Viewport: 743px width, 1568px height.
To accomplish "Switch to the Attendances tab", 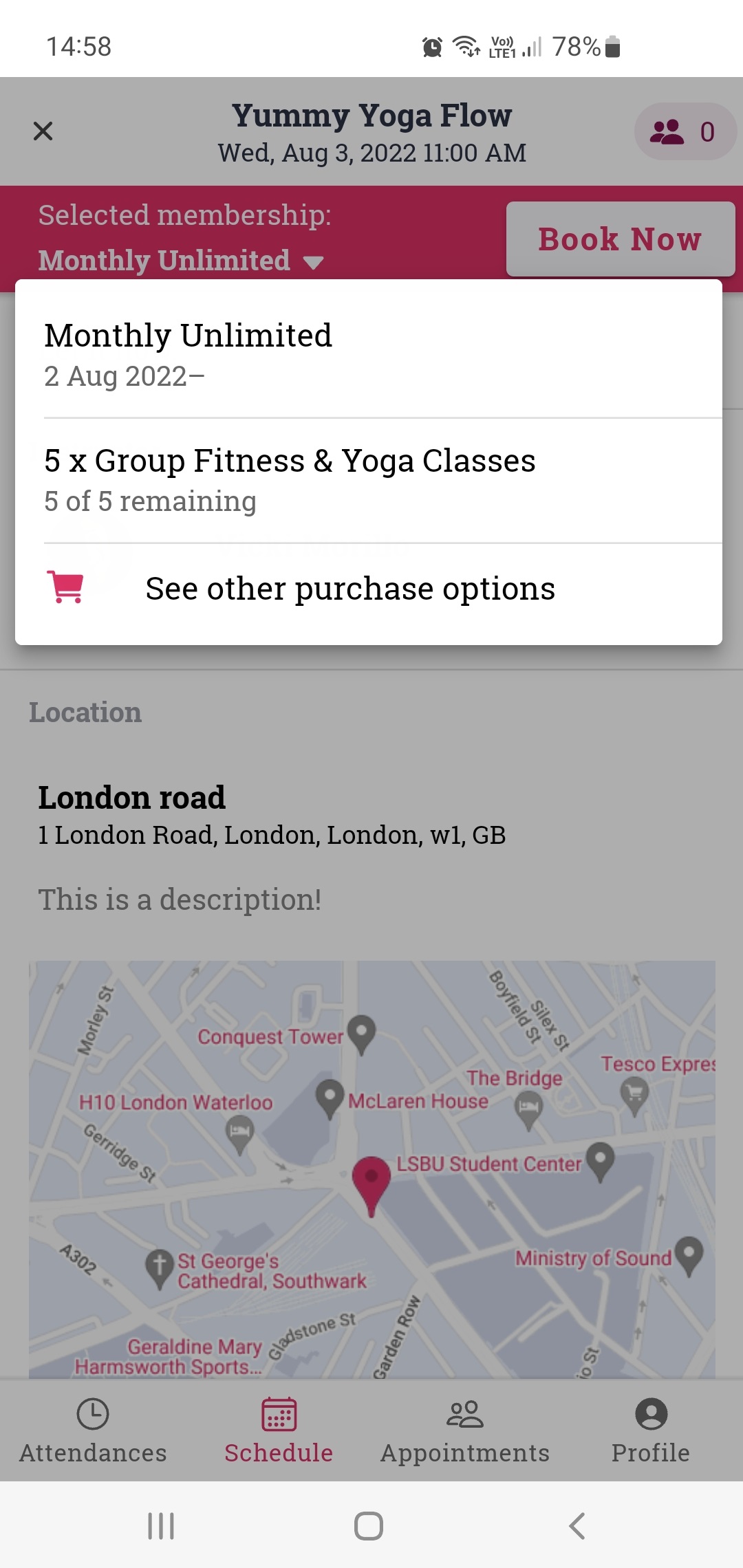I will pyautogui.click(x=93, y=1430).
